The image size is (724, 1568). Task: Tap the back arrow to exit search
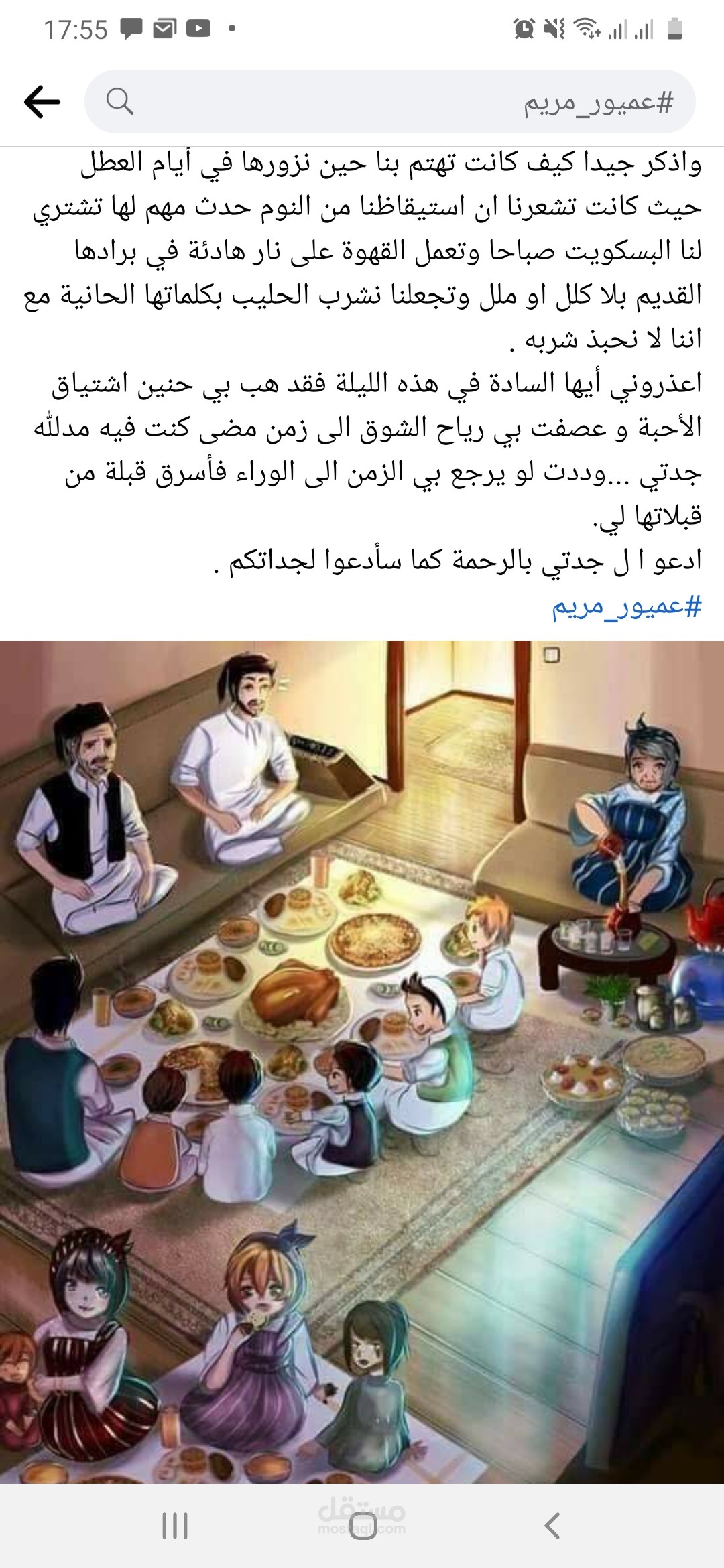pos(40,101)
